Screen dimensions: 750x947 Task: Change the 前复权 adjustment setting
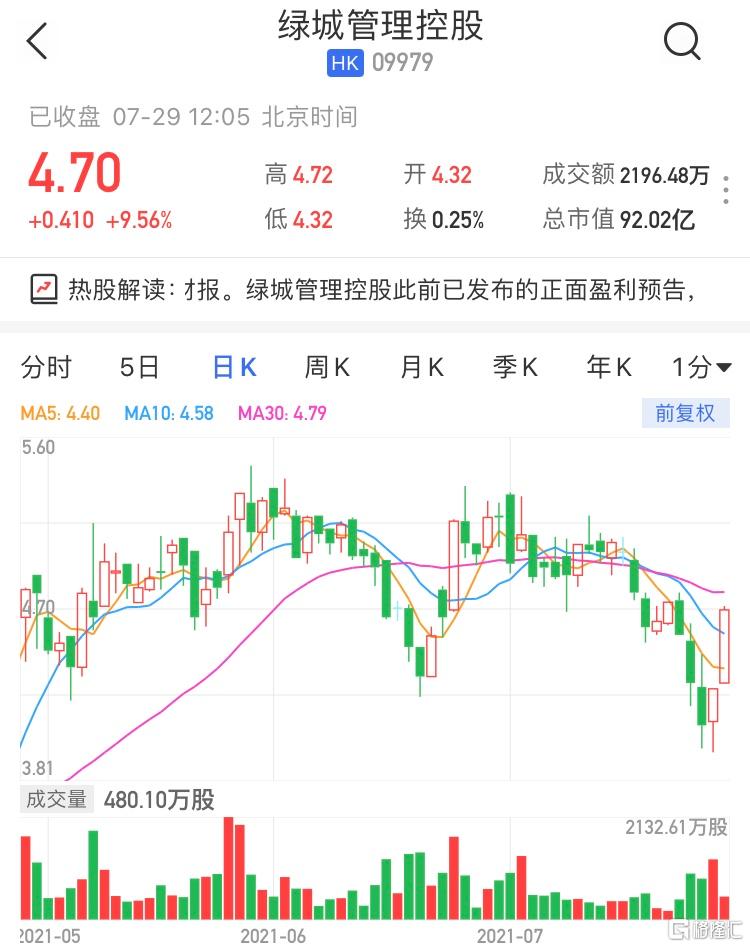685,413
